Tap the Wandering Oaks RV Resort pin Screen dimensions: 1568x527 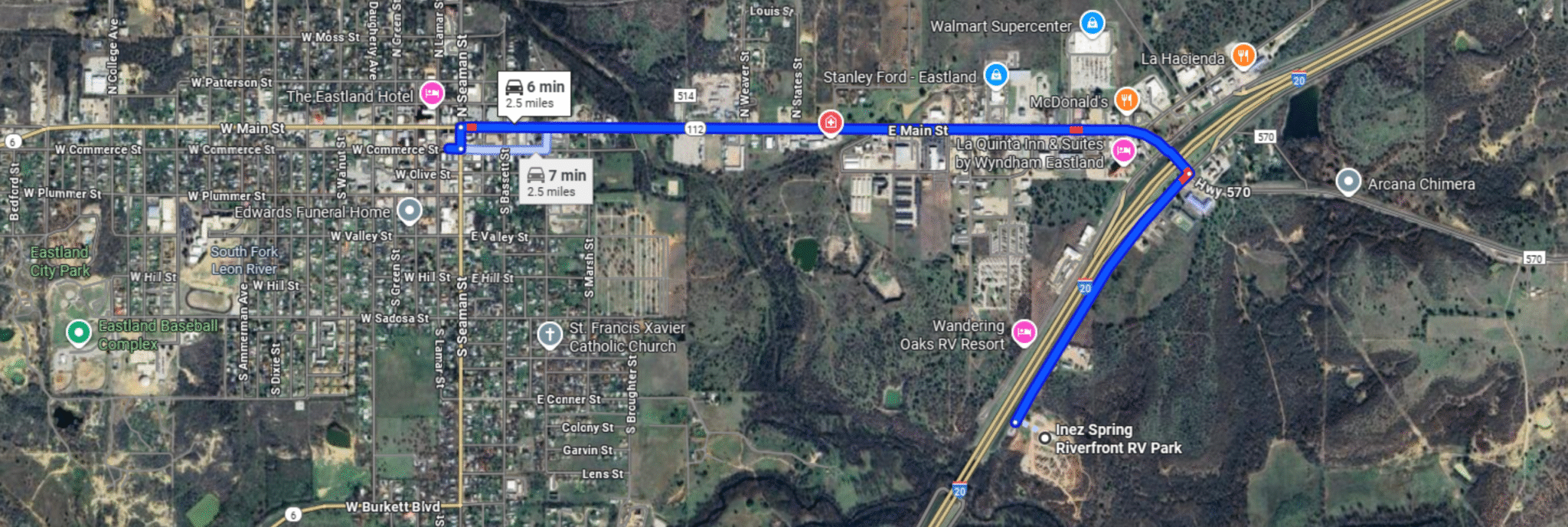1024,332
